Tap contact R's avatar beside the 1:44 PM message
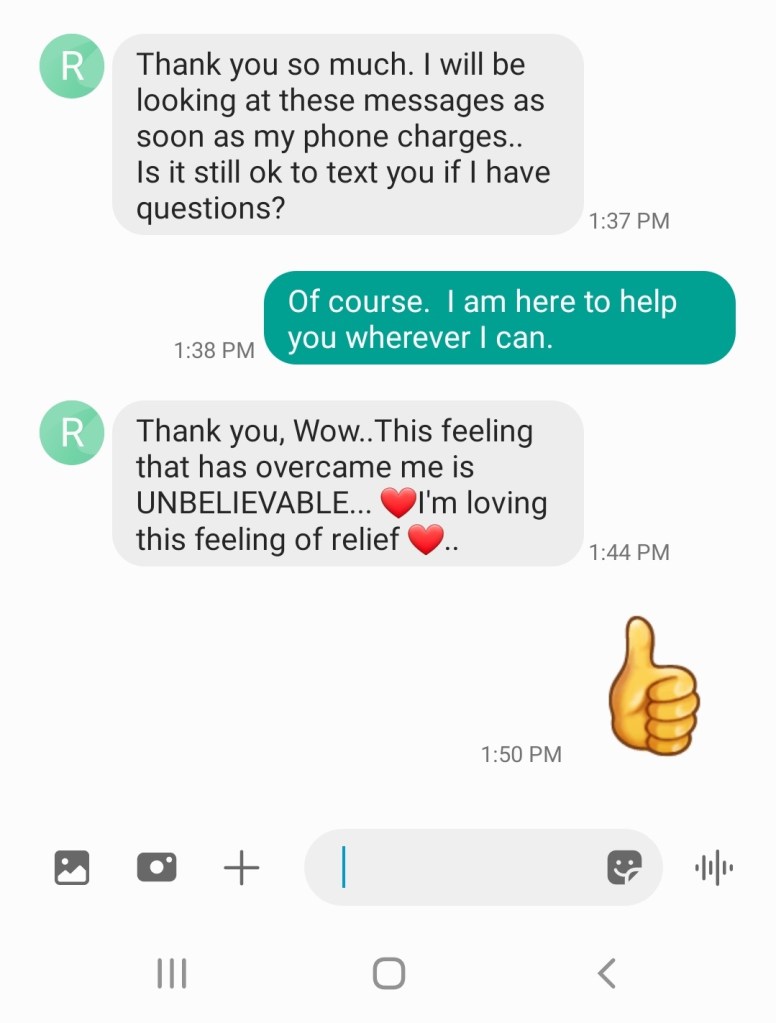The height and width of the screenshot is (1023, 776). click(71, 432)
